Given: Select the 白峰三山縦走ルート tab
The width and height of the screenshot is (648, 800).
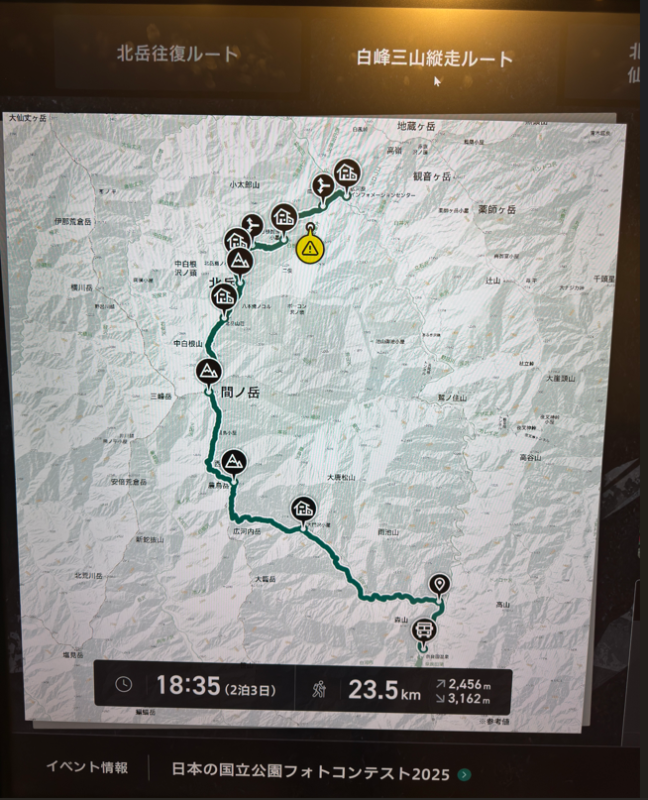Looking at the screenshot, I should [435, 58].
